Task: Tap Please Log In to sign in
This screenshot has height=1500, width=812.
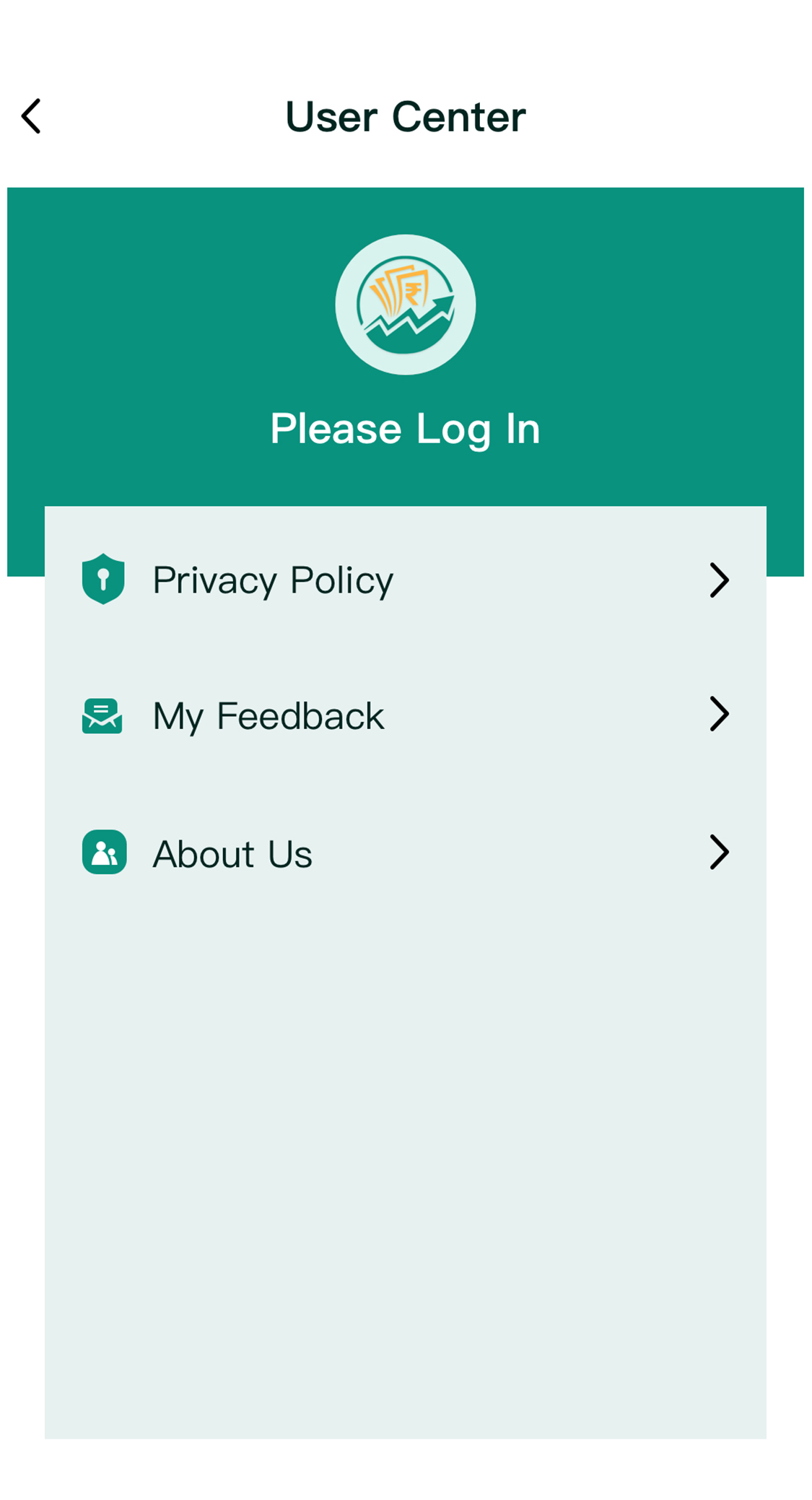Action: point(405,429)
